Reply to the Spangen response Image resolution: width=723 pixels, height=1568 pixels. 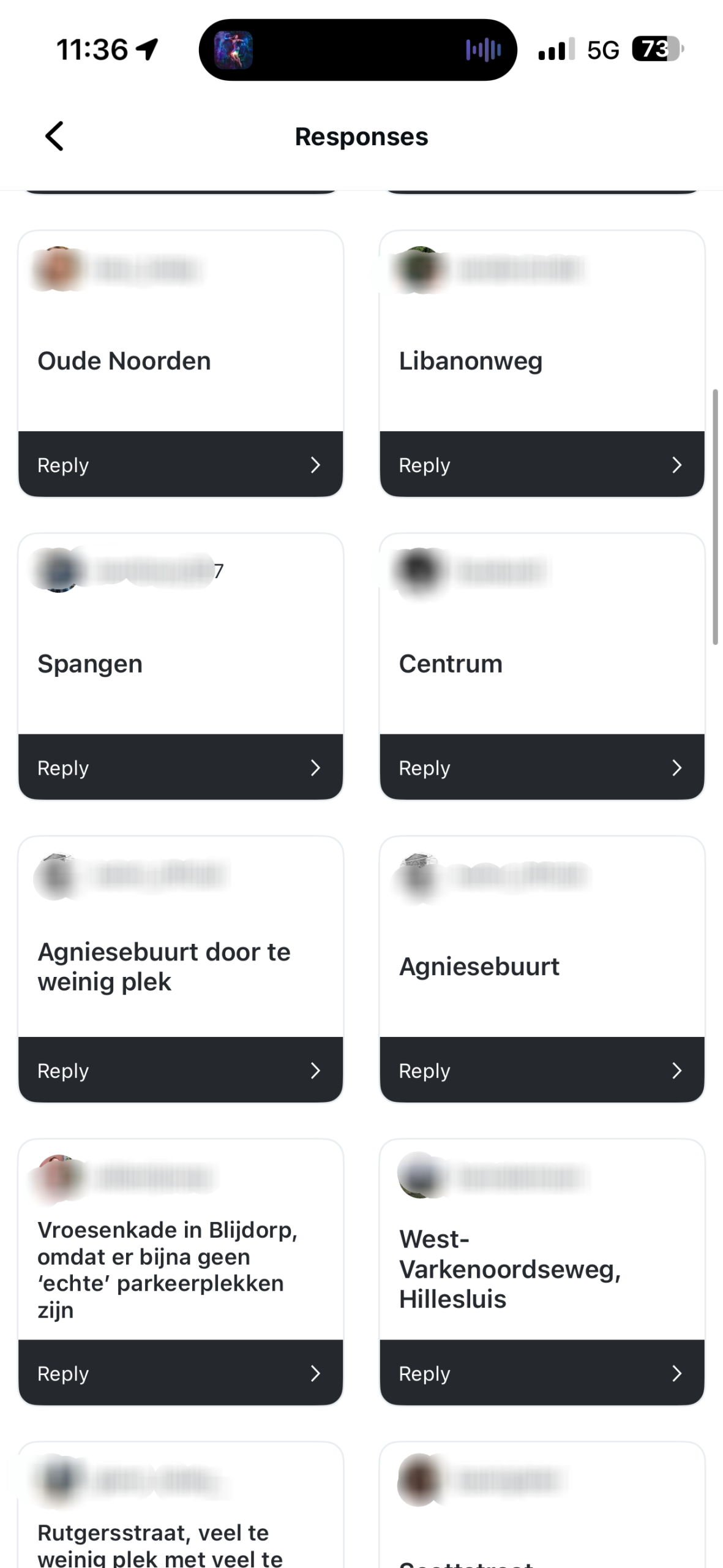(x=180, y=767)
